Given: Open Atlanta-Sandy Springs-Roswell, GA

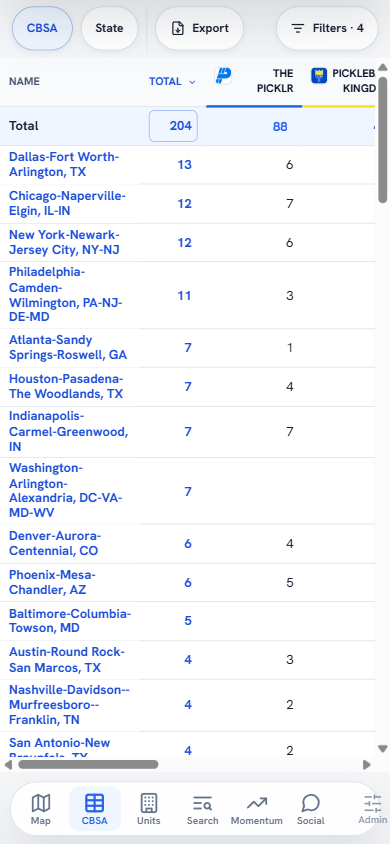Looking at the screenshot, I should coord(68,348).
